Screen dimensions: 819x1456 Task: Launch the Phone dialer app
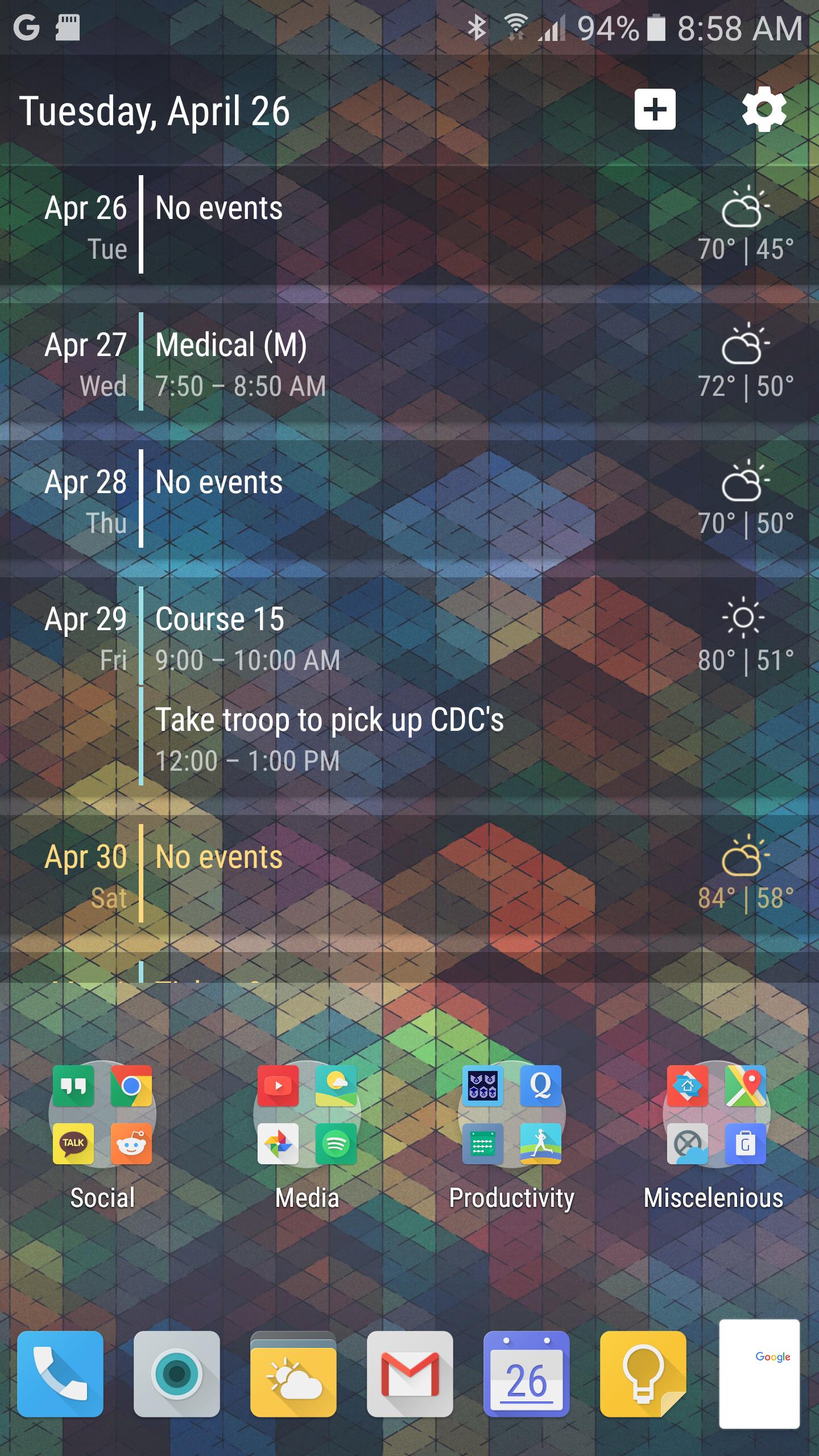click(x=60, y=1374)
